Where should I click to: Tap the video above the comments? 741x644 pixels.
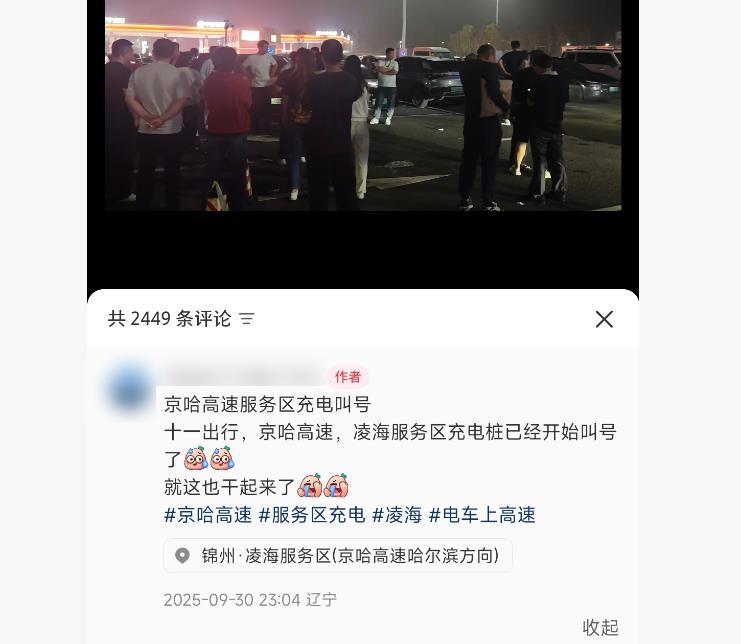click(363, 110)
